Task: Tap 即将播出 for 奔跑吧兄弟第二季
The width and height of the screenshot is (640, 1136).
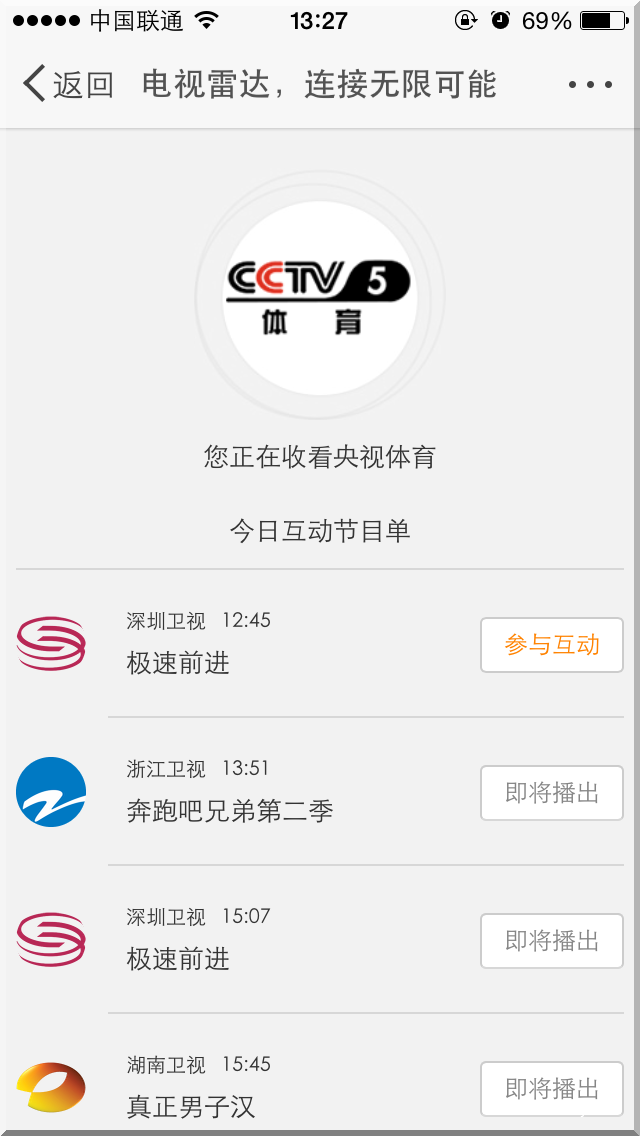Action: [x=552, y=793]
